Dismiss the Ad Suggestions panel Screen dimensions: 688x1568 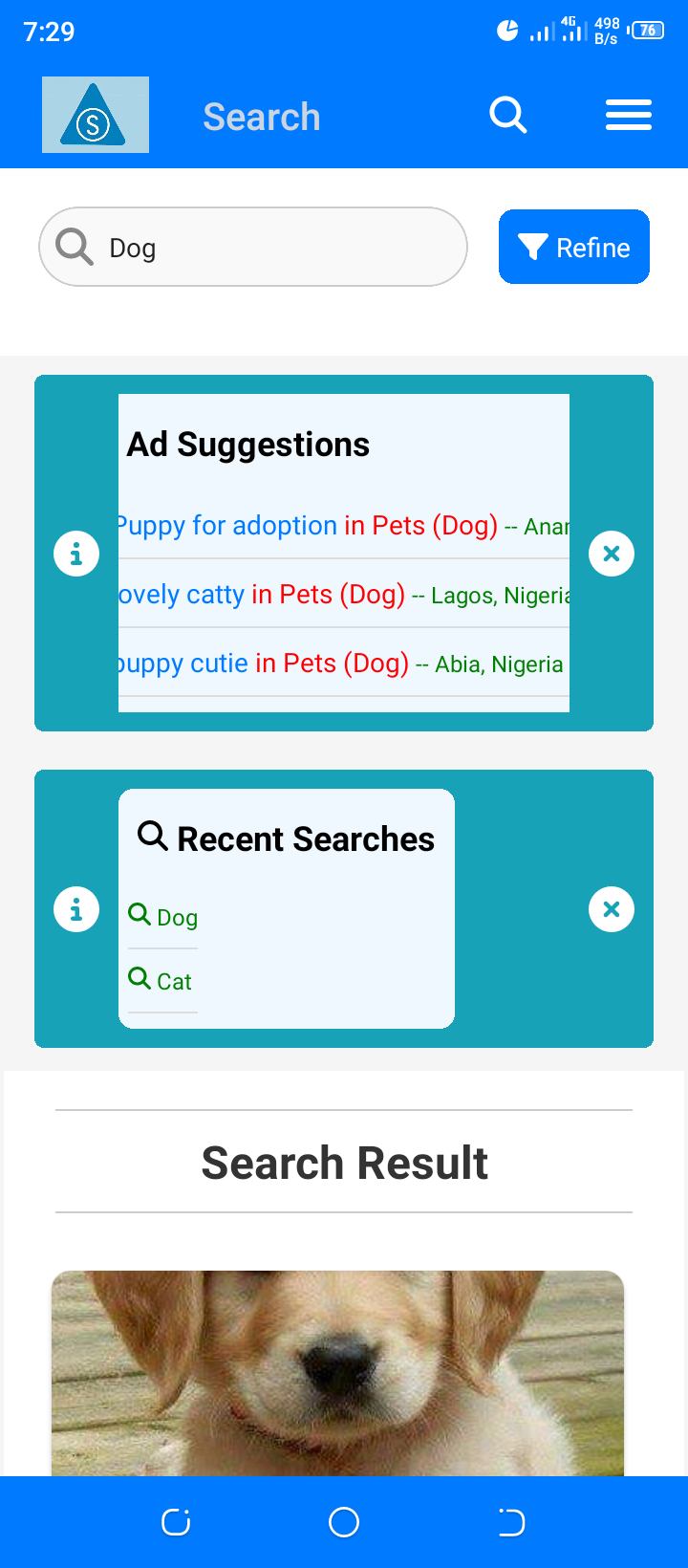click(612, 554)
